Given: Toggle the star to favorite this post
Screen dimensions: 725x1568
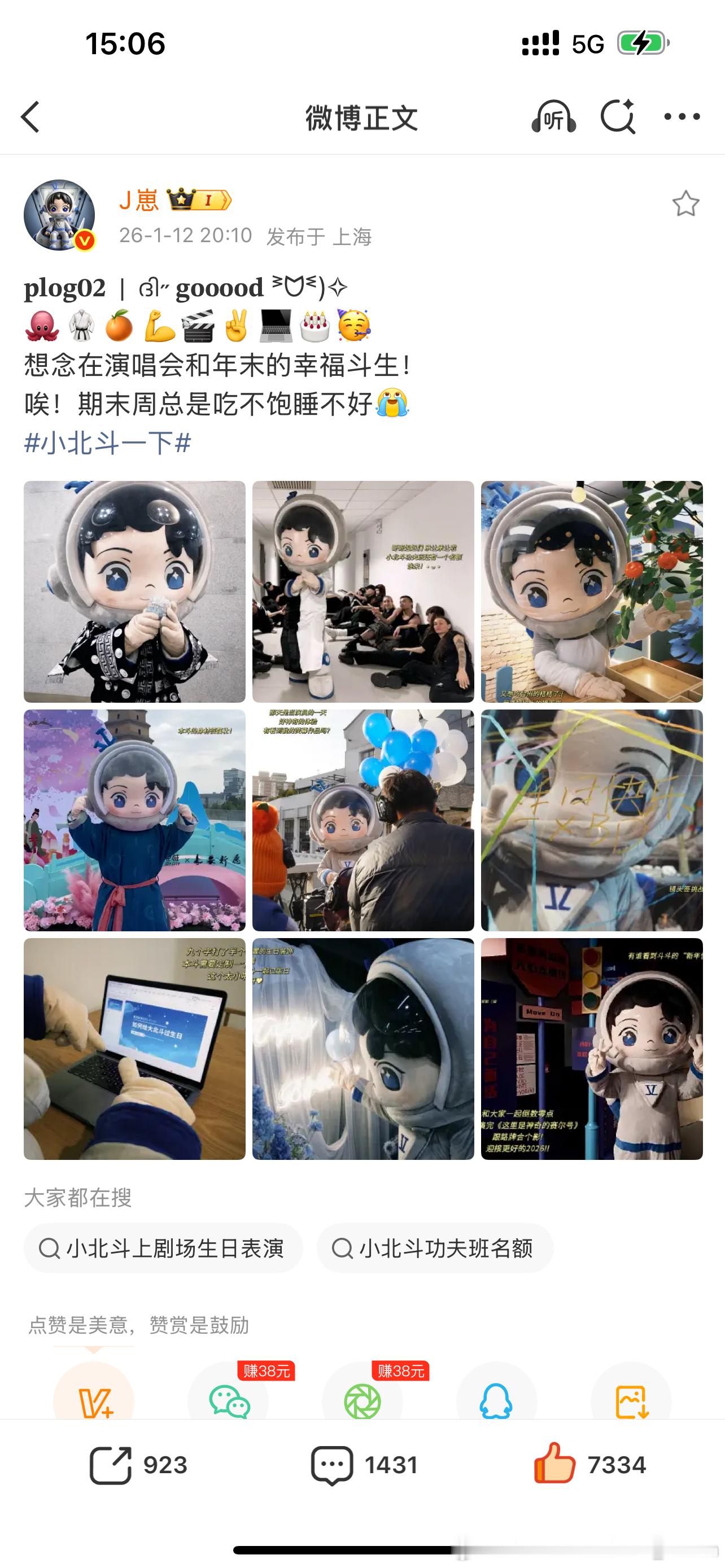Looking at the screenshot, I should (687, 203).
